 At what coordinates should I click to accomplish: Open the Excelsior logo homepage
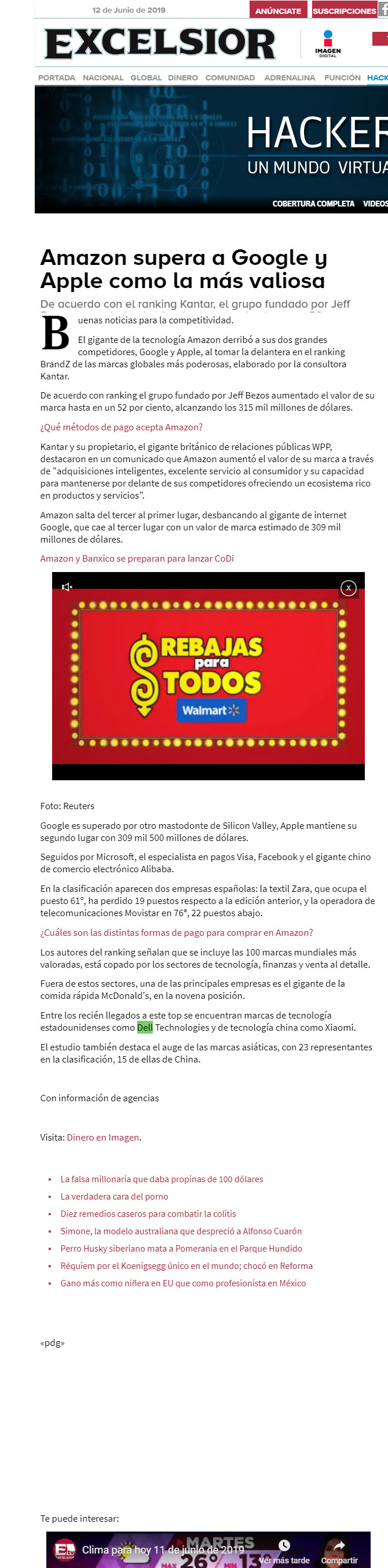click(160, 44)
